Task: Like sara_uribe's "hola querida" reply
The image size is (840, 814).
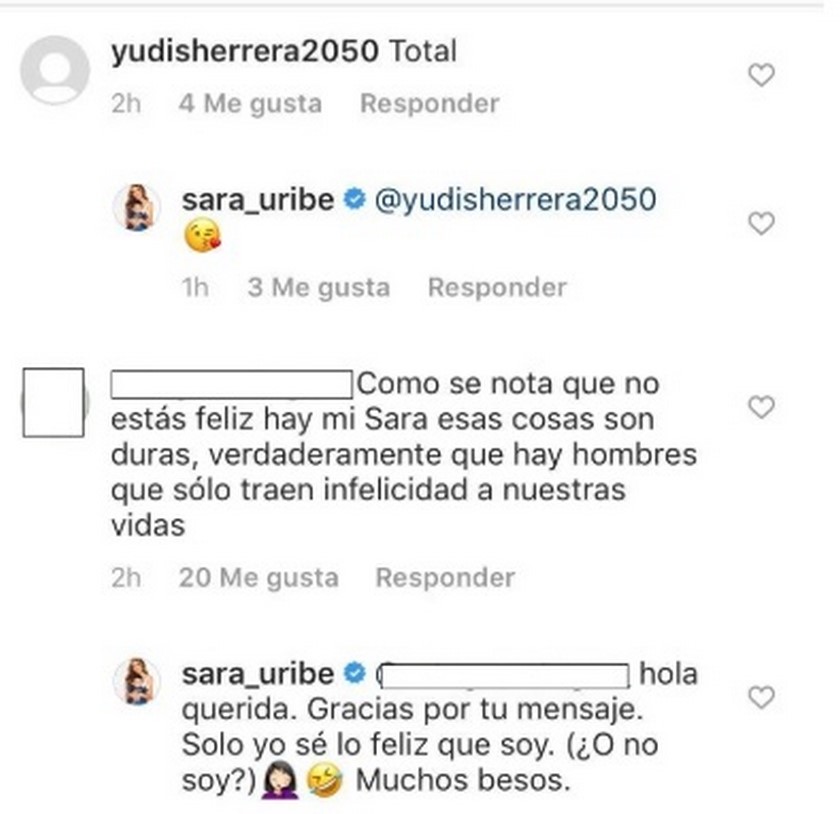Action: pyautogui.click(x=761, y=696)
